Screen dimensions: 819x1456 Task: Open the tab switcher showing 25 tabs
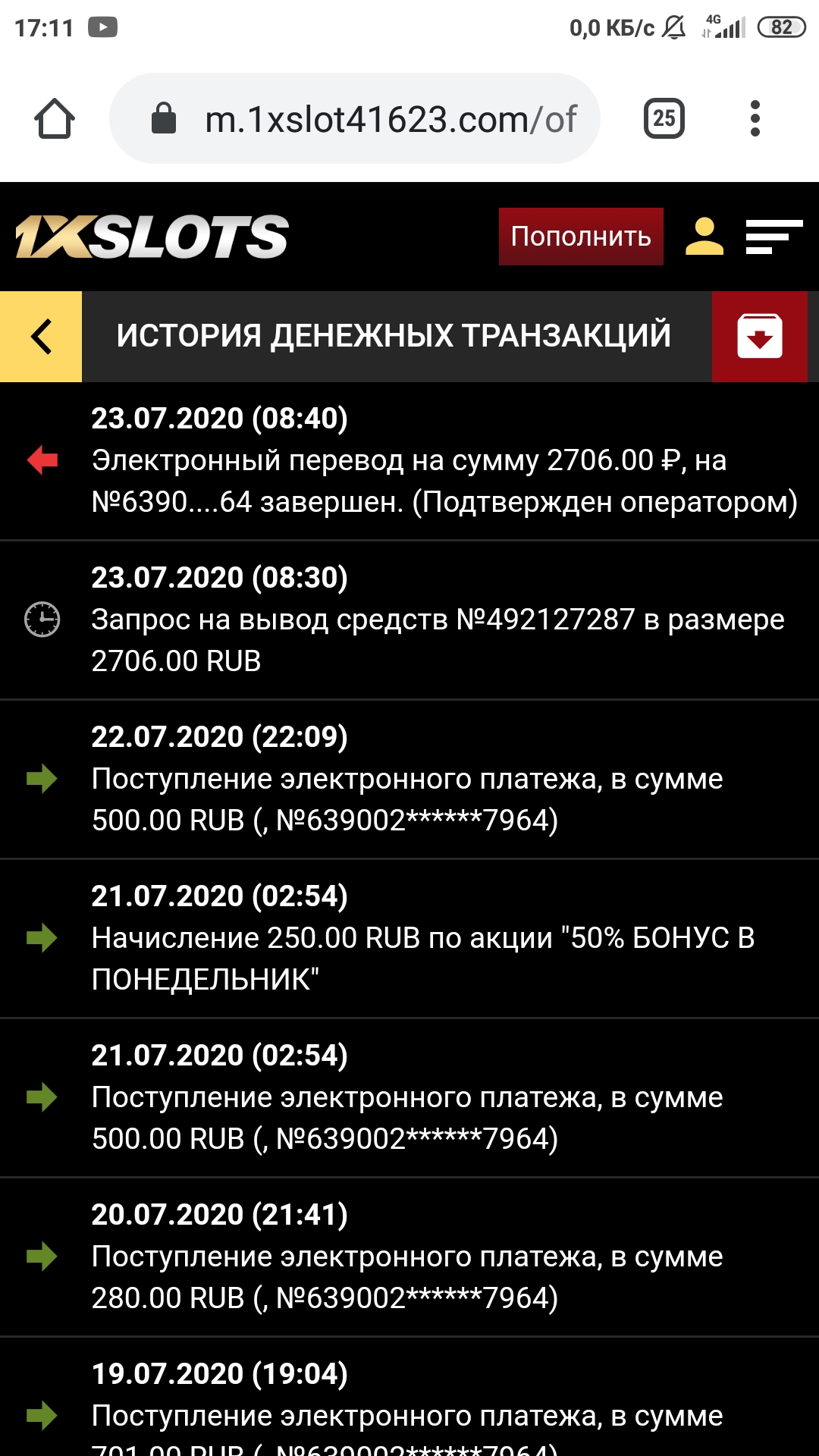(x=664, y=119)
